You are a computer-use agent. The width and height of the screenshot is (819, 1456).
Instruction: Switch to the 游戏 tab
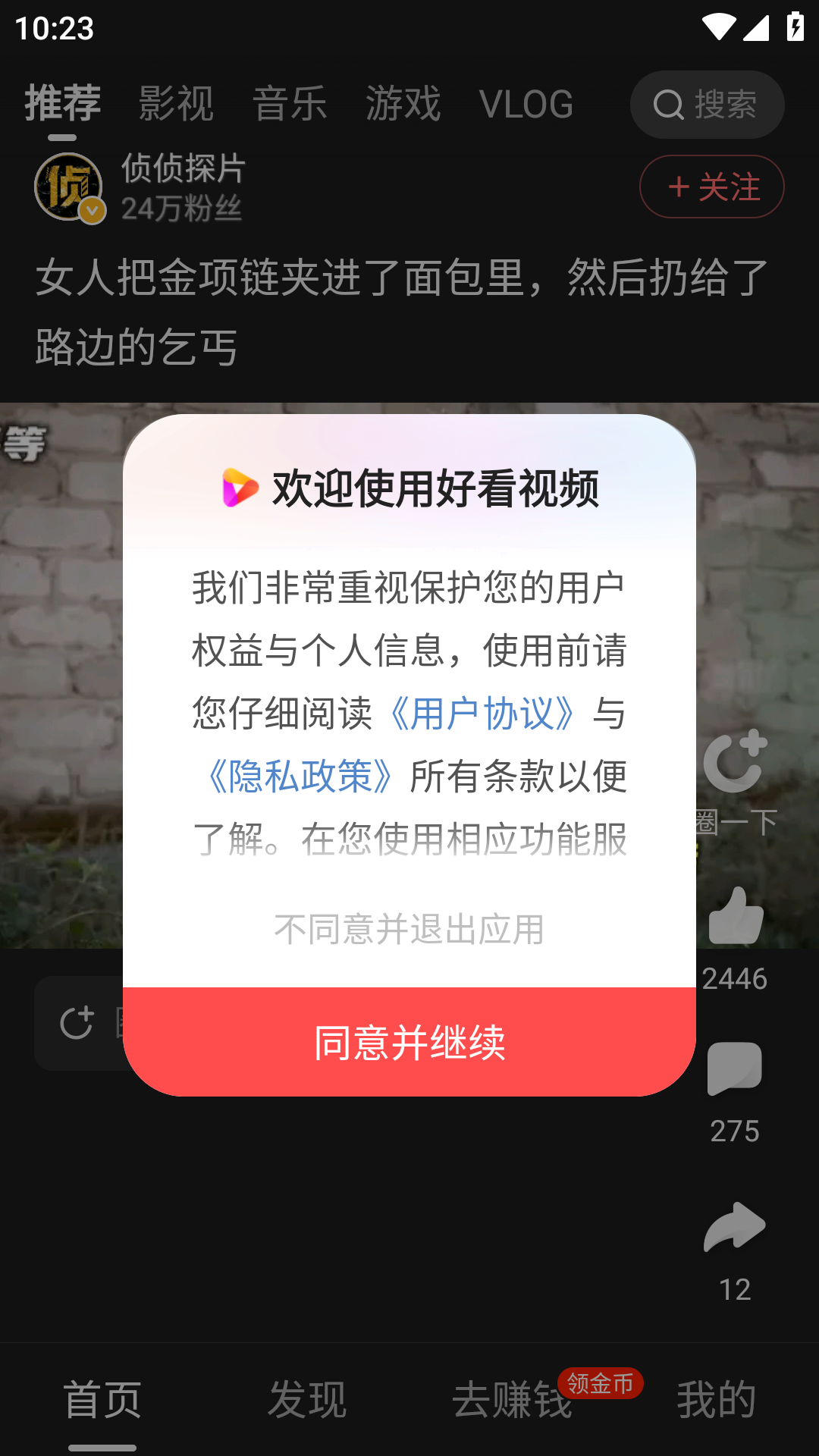[403, 104]
